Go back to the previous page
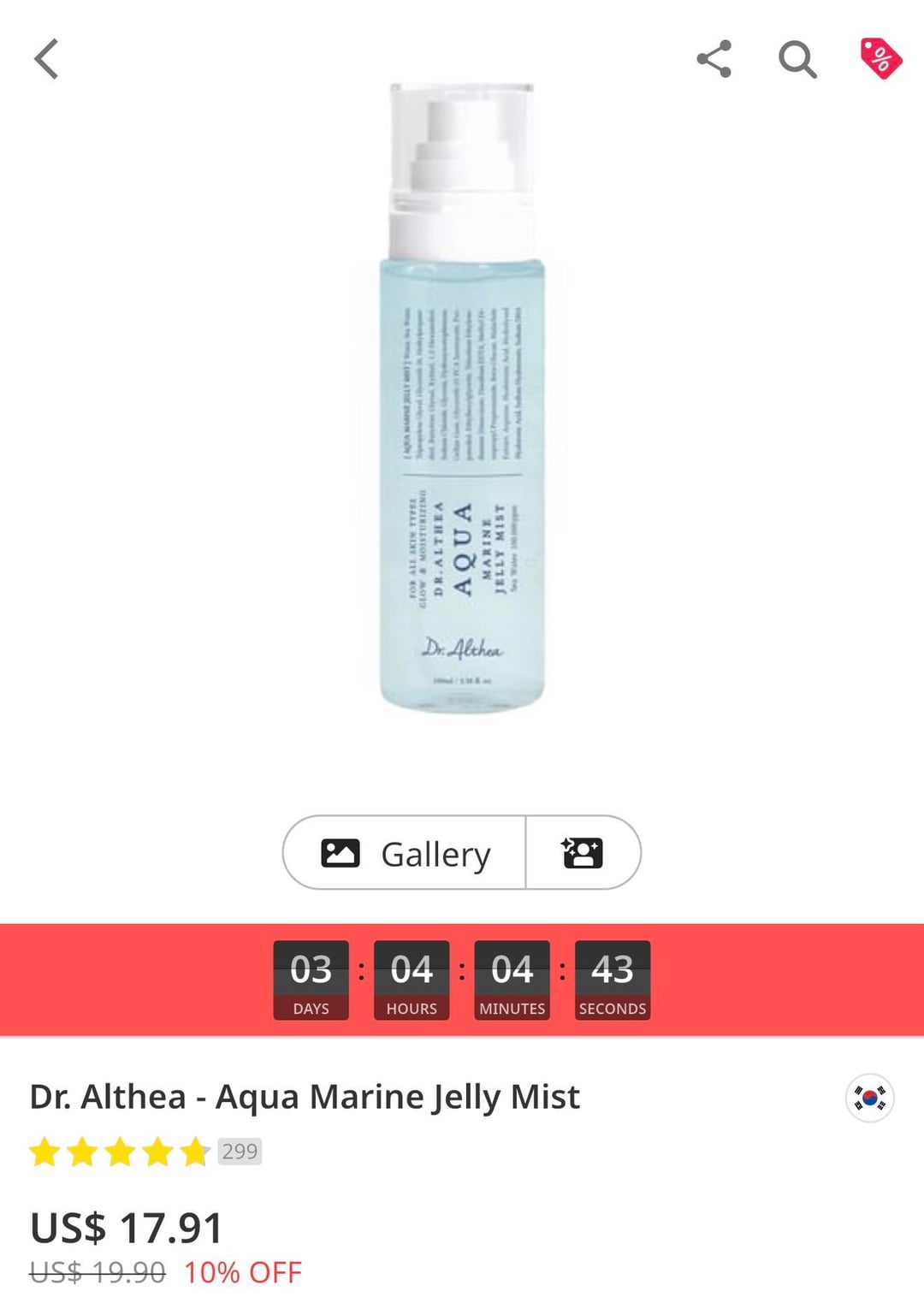The image size is (924, 1303). click(x=47, y=59)
